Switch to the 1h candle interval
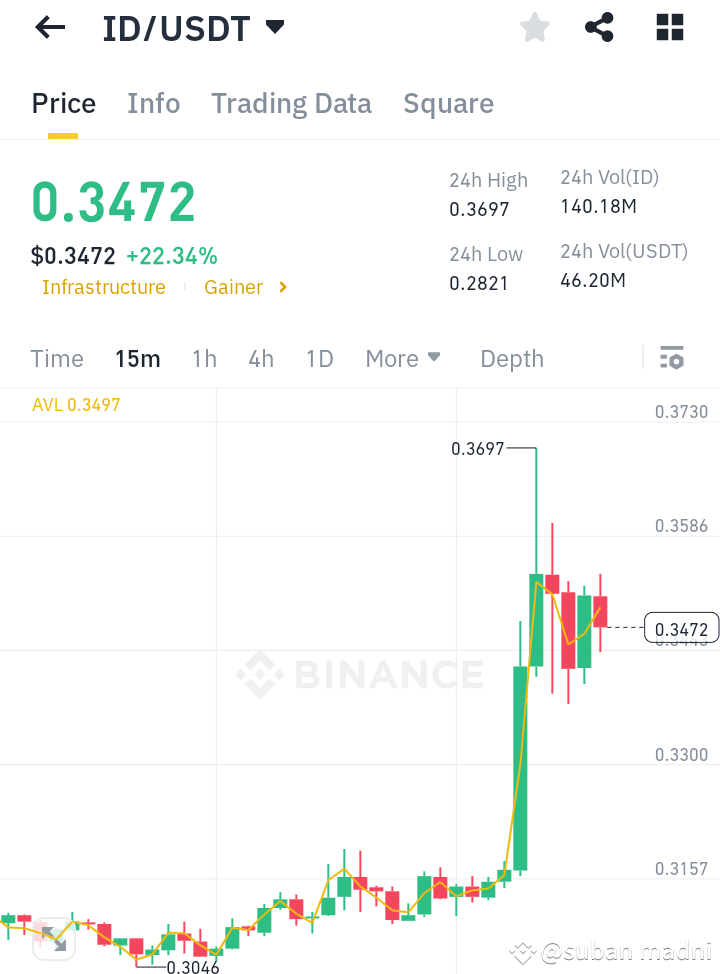The image size is (720, 974). (x=204, y=358)
